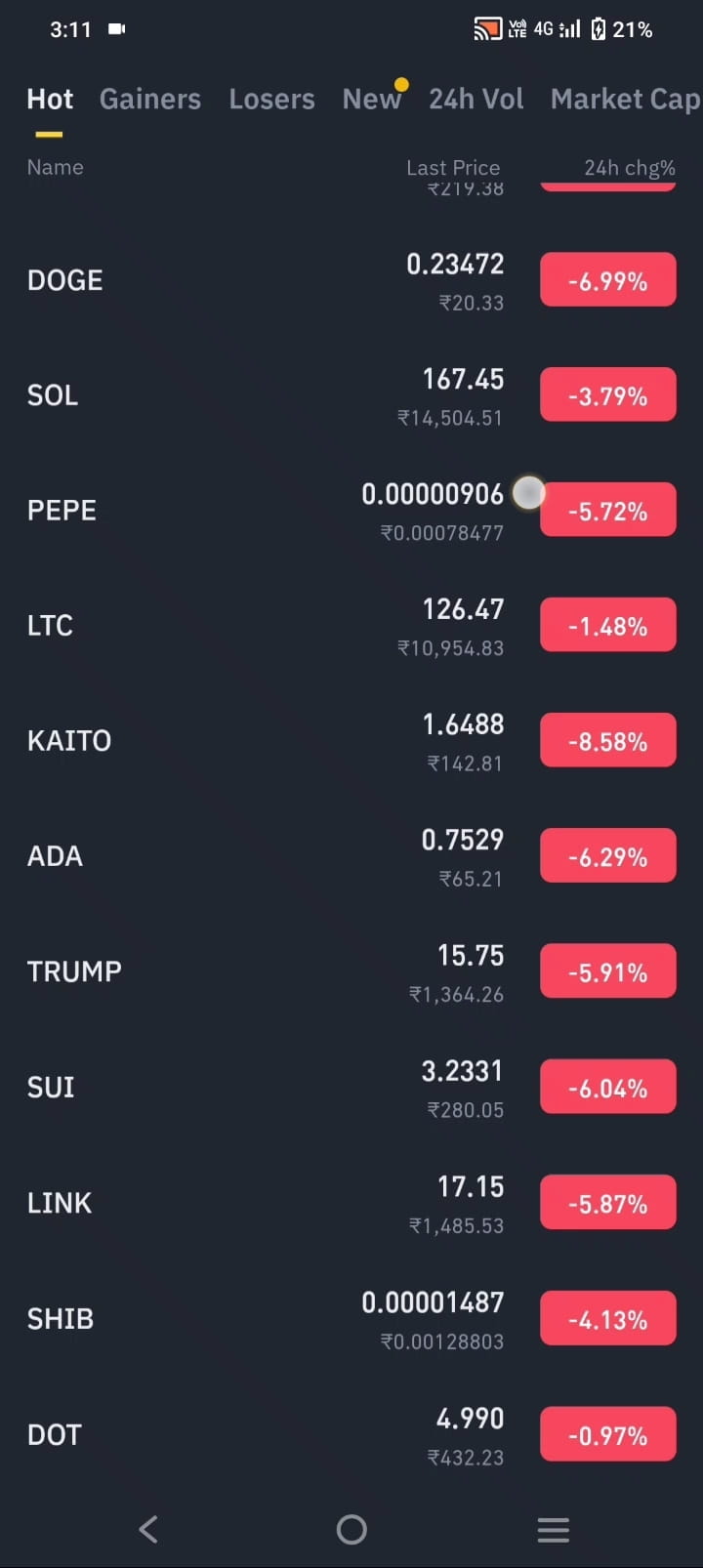This screenshot has width=703, height=1568.
Task: Tap the back navigation arrow
Action: click(x=147, y=1530)
